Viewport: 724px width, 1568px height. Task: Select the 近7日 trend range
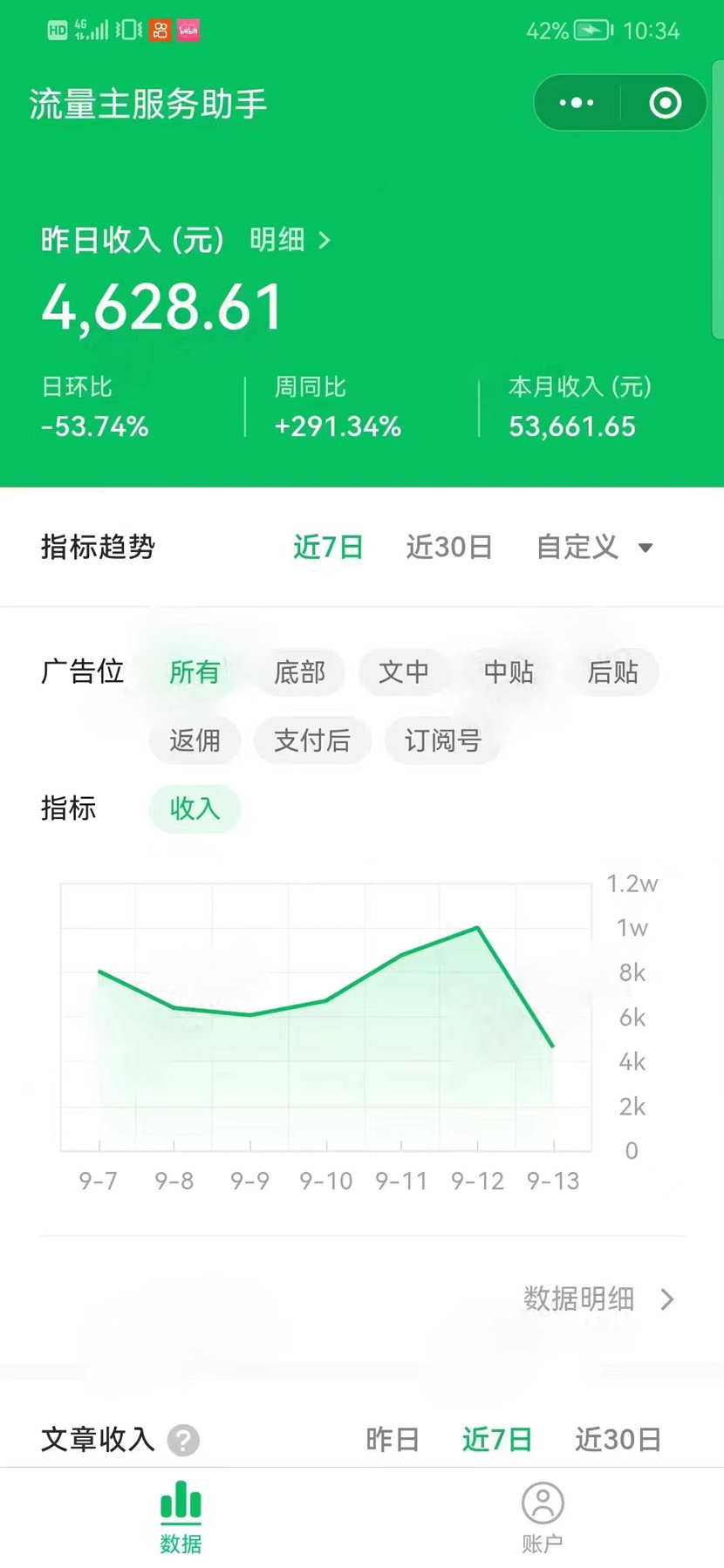(328, 547)
